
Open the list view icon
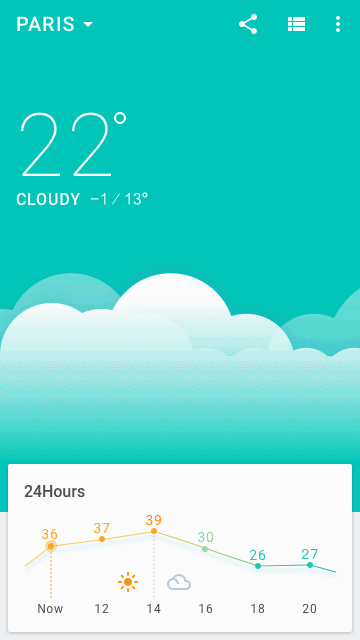click(x=296, y=24)
